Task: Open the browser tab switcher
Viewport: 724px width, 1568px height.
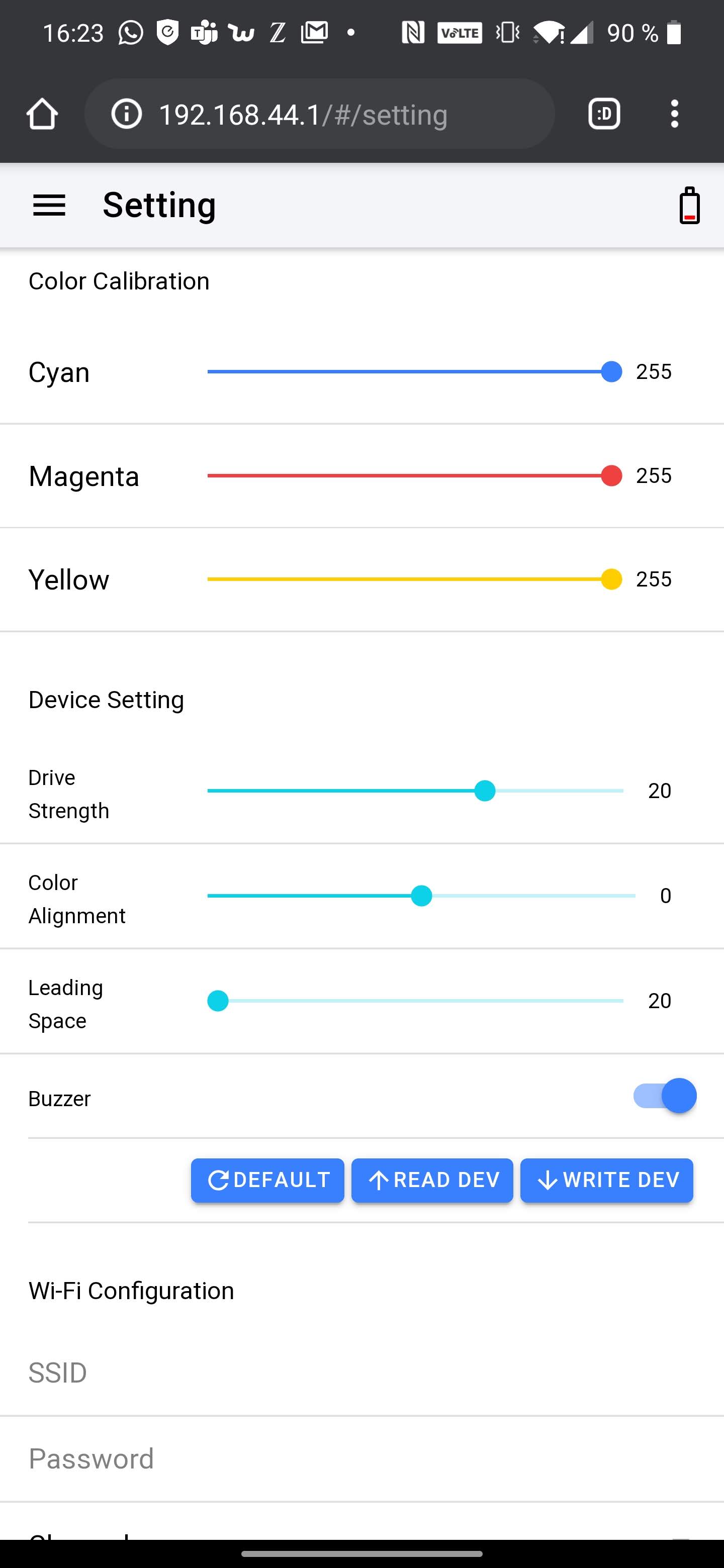Action: [x=603, y=114]
